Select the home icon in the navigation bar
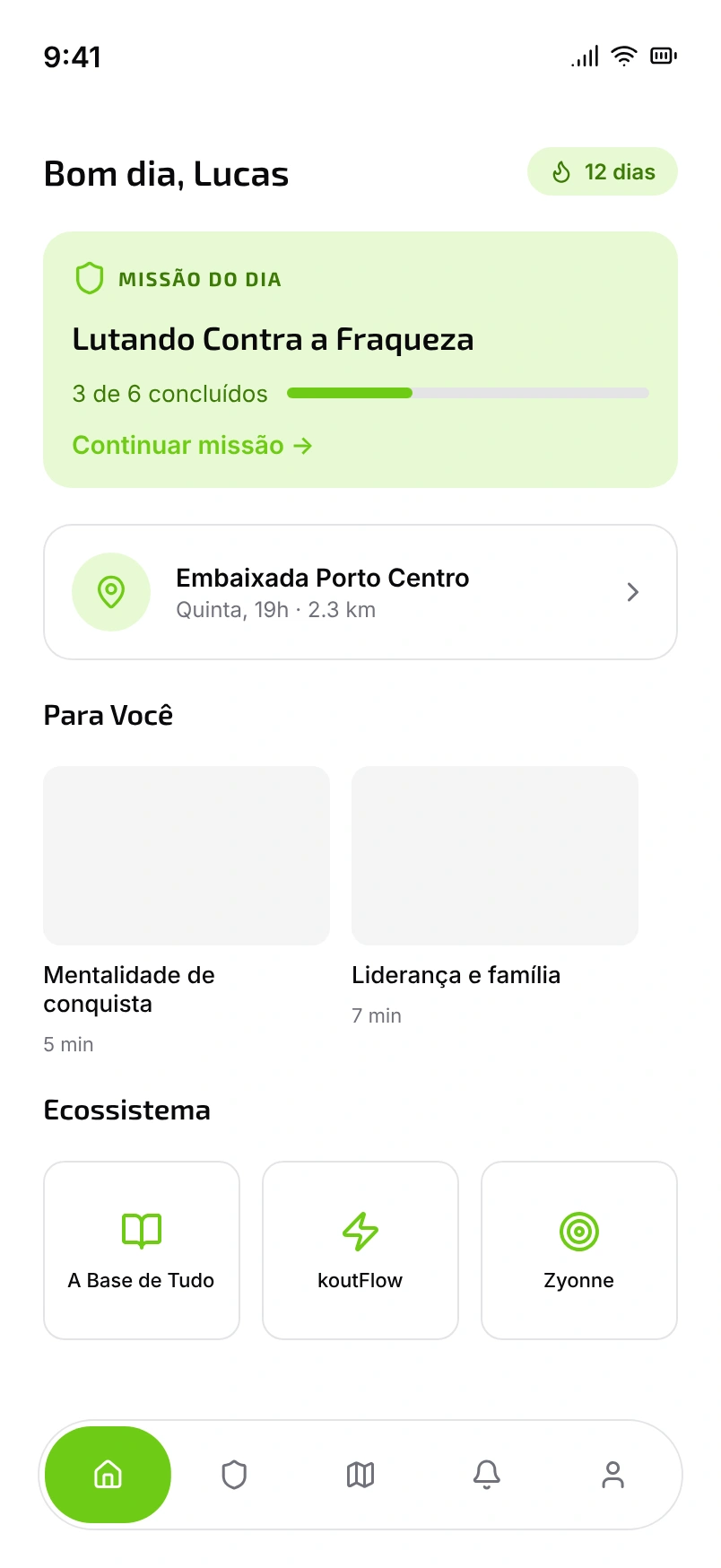This screenshot has width=721, height=1568. 107,1474
